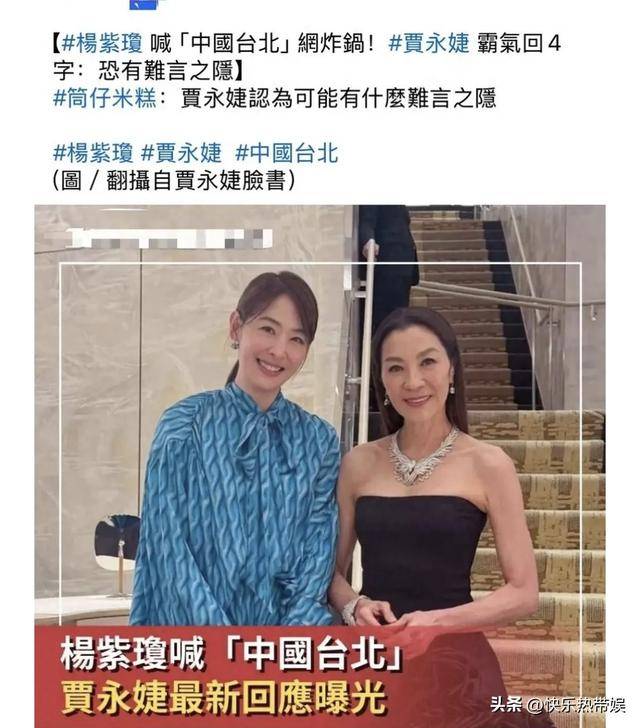The width and height of the screenshot is (640, 728).
Task: View the post photo of the two women
Action: click(320, 440)
